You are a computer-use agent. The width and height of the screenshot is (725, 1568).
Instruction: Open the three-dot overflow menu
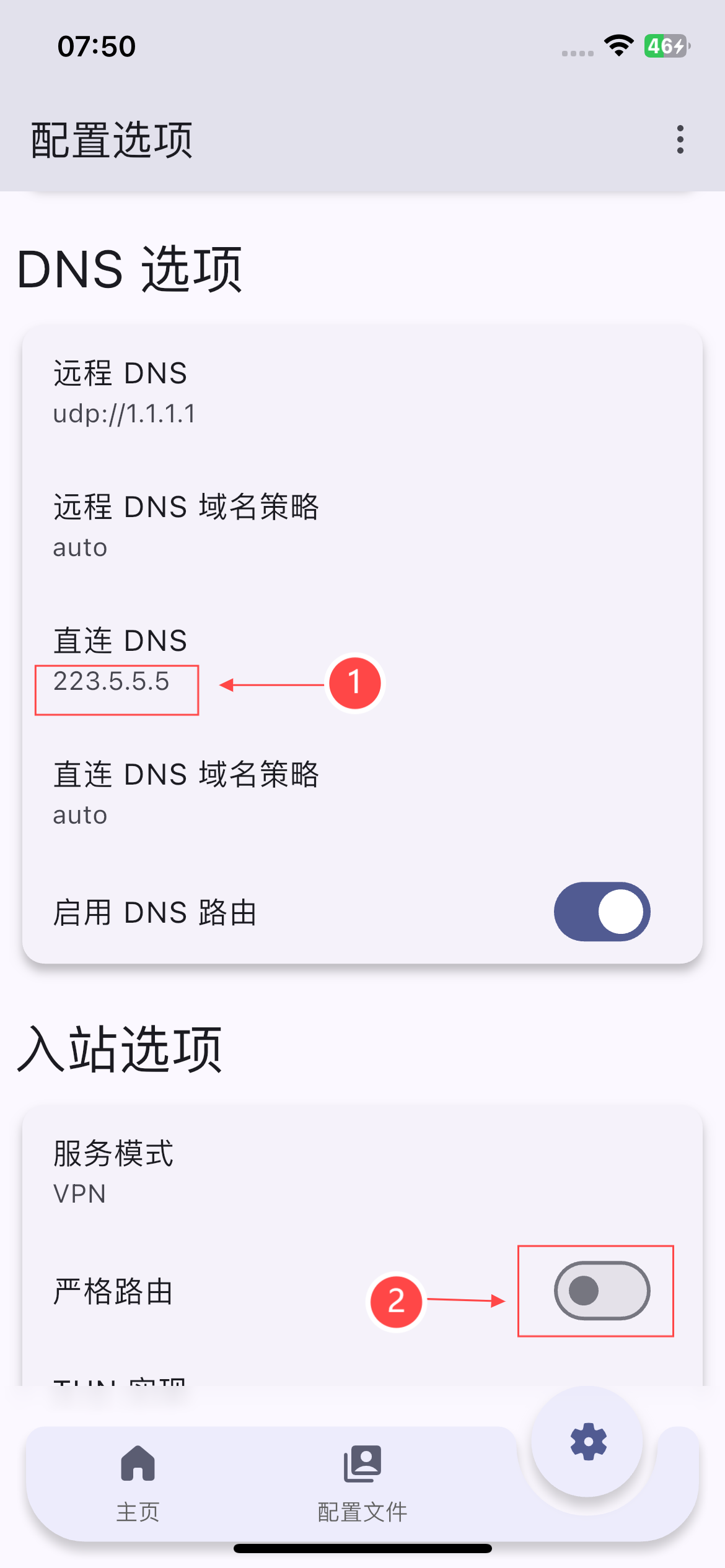(x=680, y=139)
